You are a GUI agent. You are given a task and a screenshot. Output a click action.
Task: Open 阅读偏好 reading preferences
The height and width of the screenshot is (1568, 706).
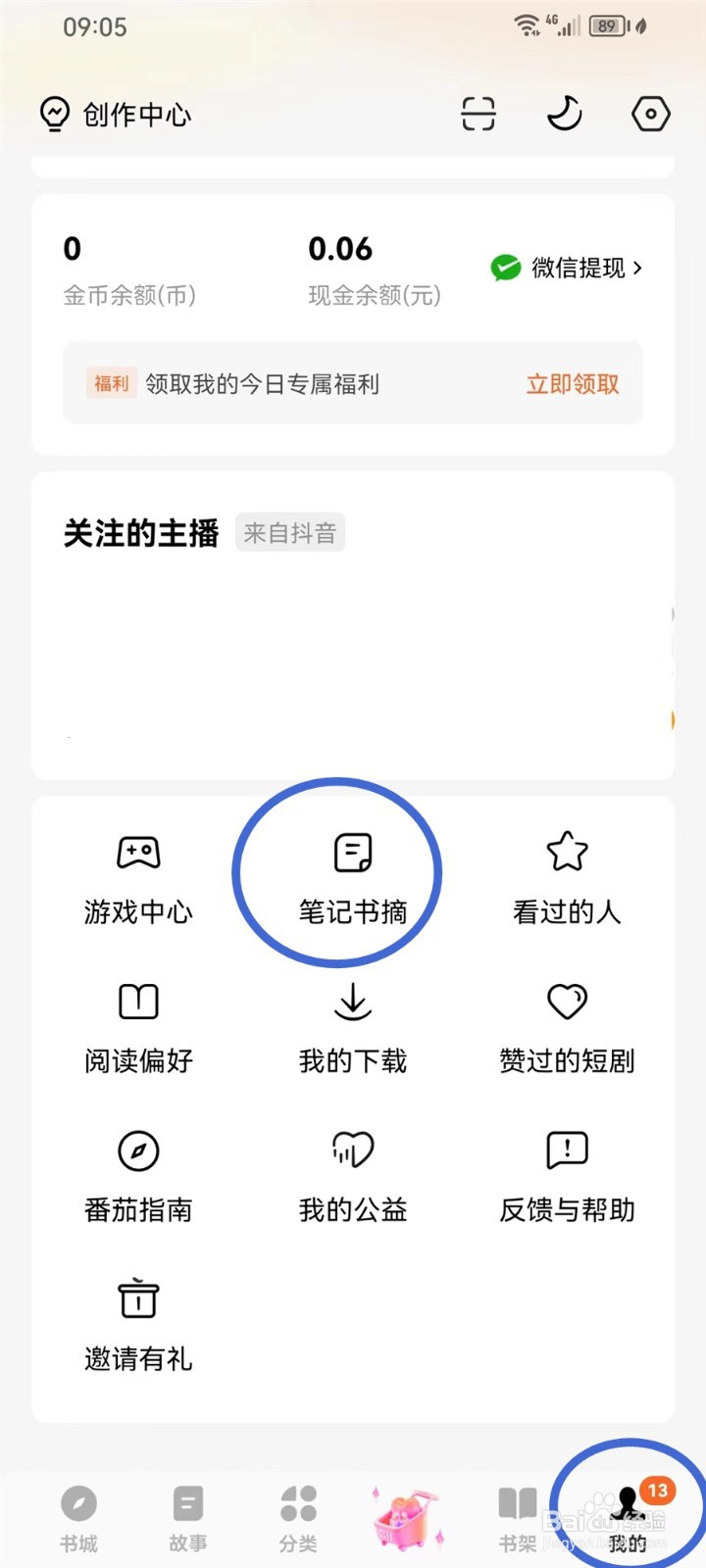[x=137, y=1024]
